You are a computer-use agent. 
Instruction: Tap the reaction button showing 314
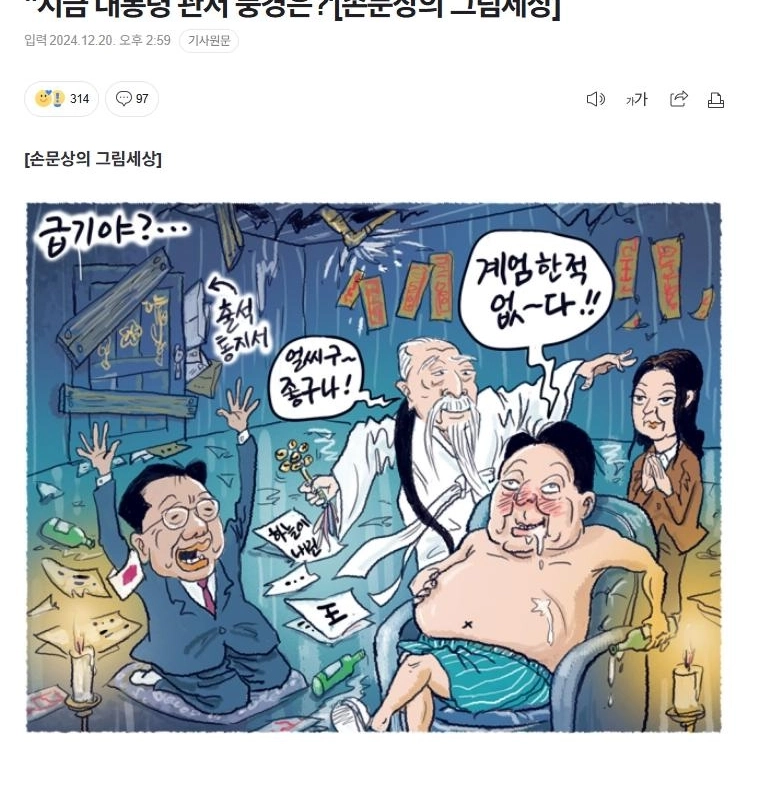tap(62, 99)
